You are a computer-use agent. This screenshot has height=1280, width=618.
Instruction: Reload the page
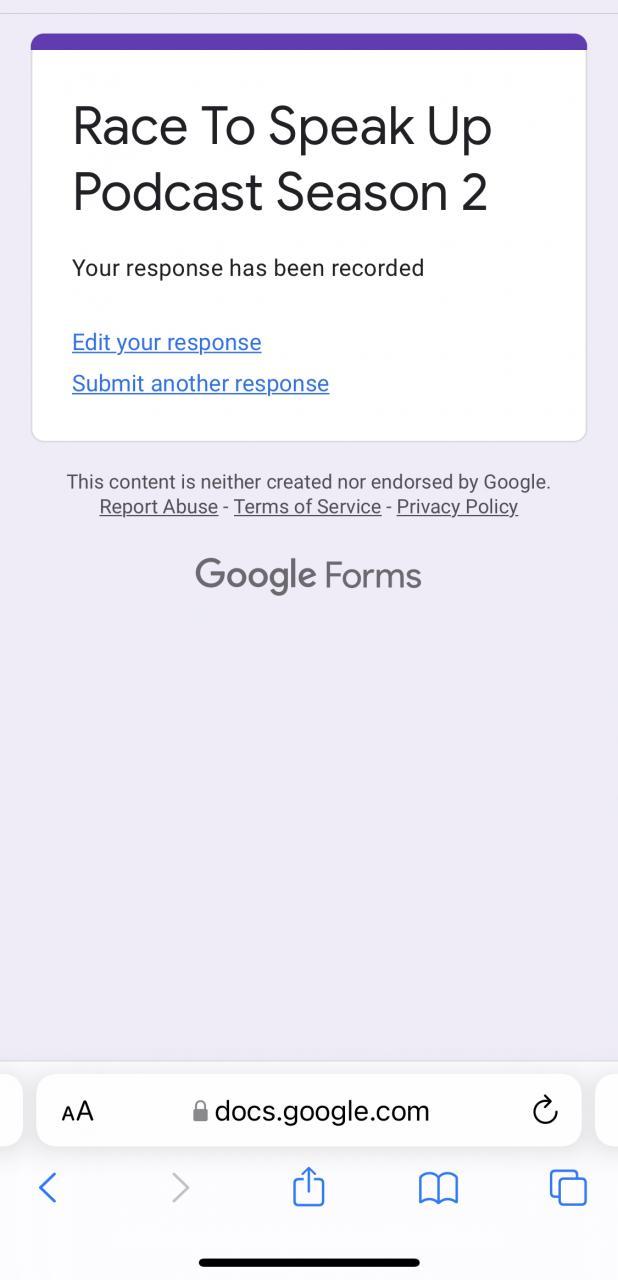(x=544, y=1110)
